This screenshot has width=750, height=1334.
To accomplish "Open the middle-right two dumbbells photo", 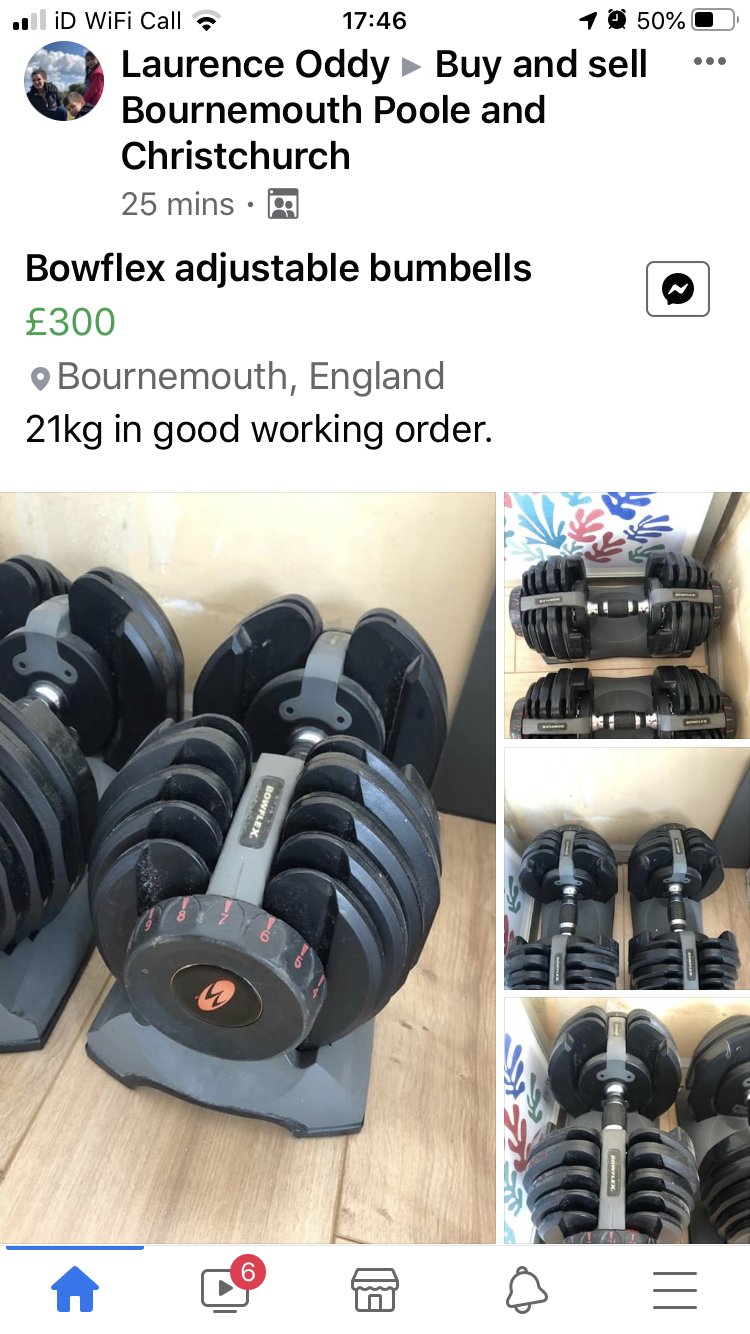I will [626, 868].
